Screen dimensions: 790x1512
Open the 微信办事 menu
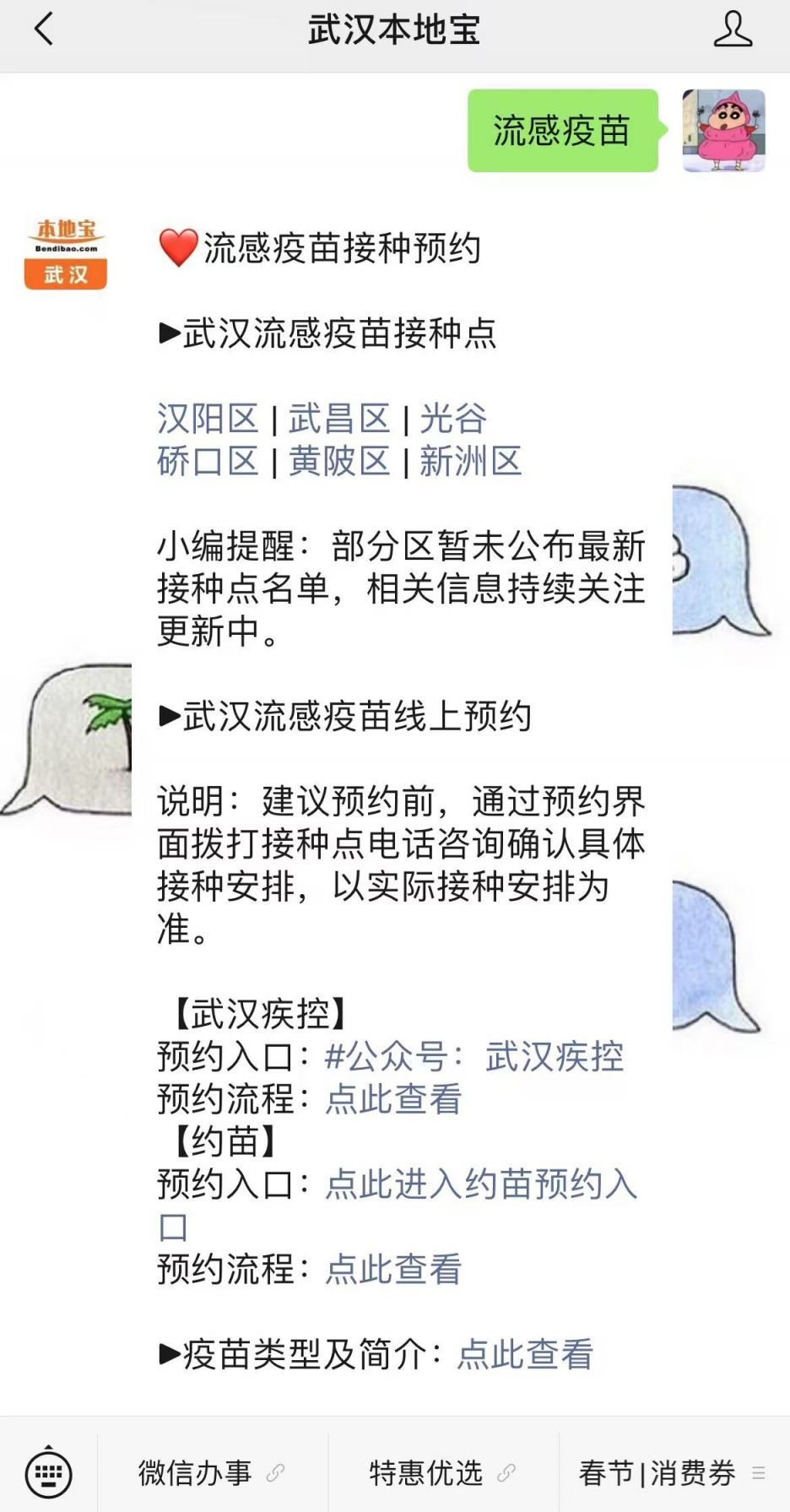pyautogui.click(x=212, y=1473)
